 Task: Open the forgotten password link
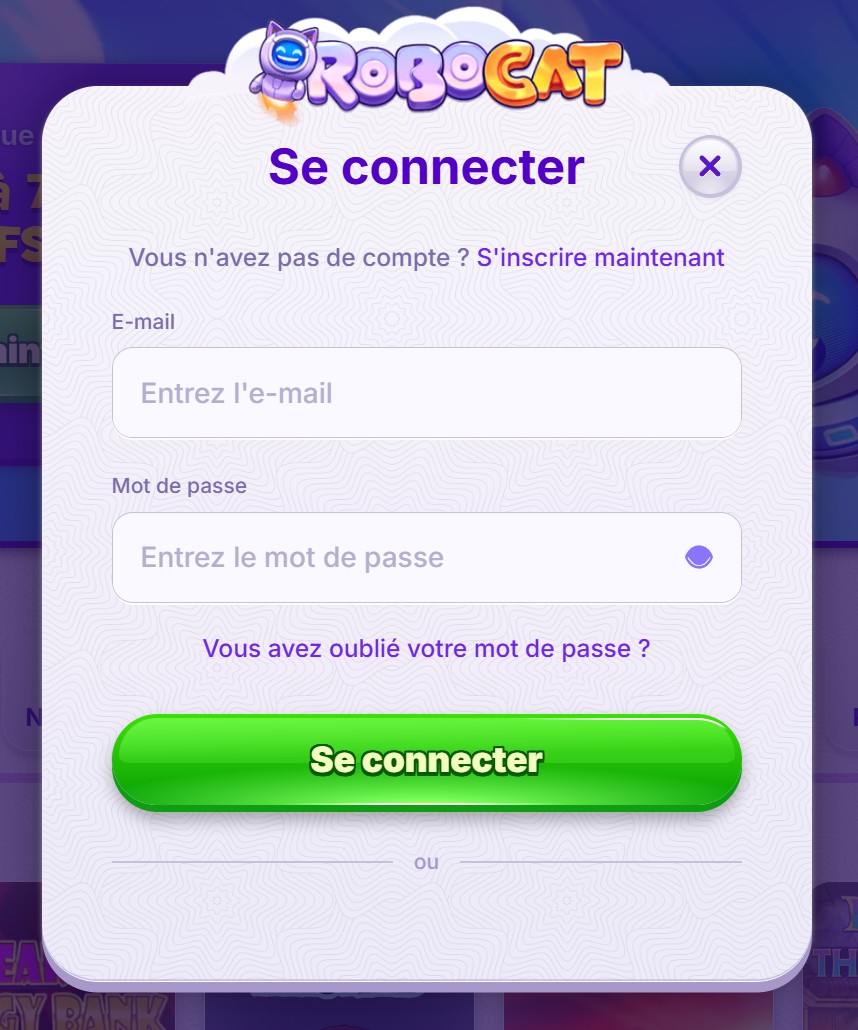tap(426, 648)
